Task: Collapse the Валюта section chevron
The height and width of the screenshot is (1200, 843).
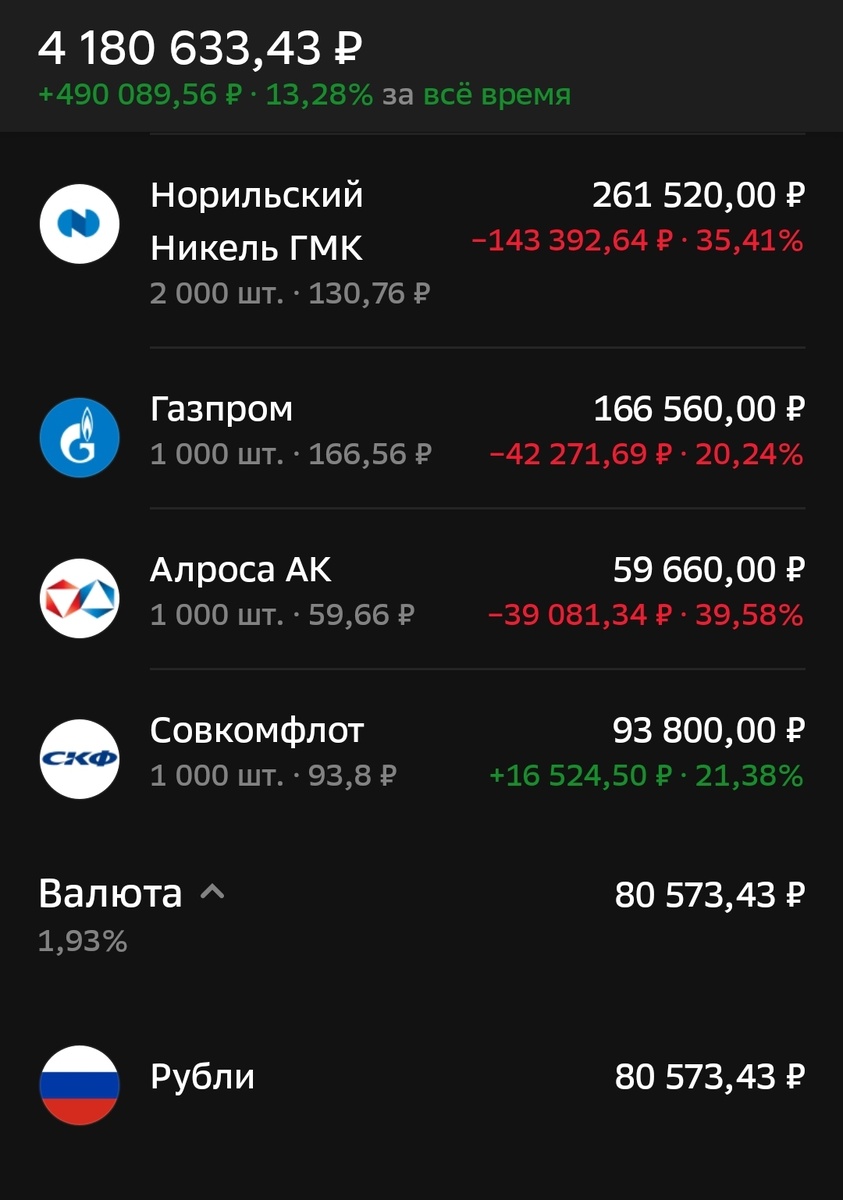Action: pyautogui.click(x=211, y=893)
